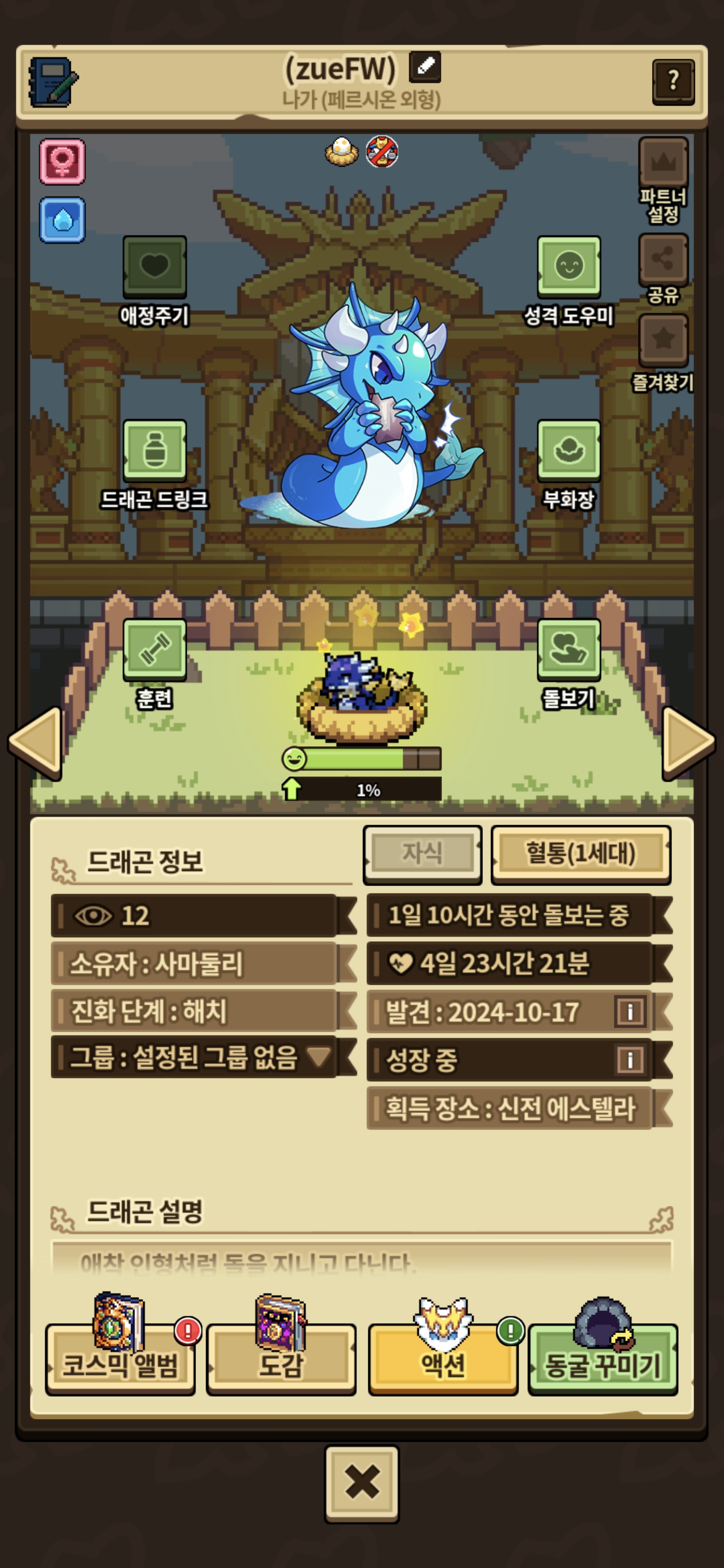Open 파트너 설정 partner settings
The image size is (724, 1568).
coord(663,163)
